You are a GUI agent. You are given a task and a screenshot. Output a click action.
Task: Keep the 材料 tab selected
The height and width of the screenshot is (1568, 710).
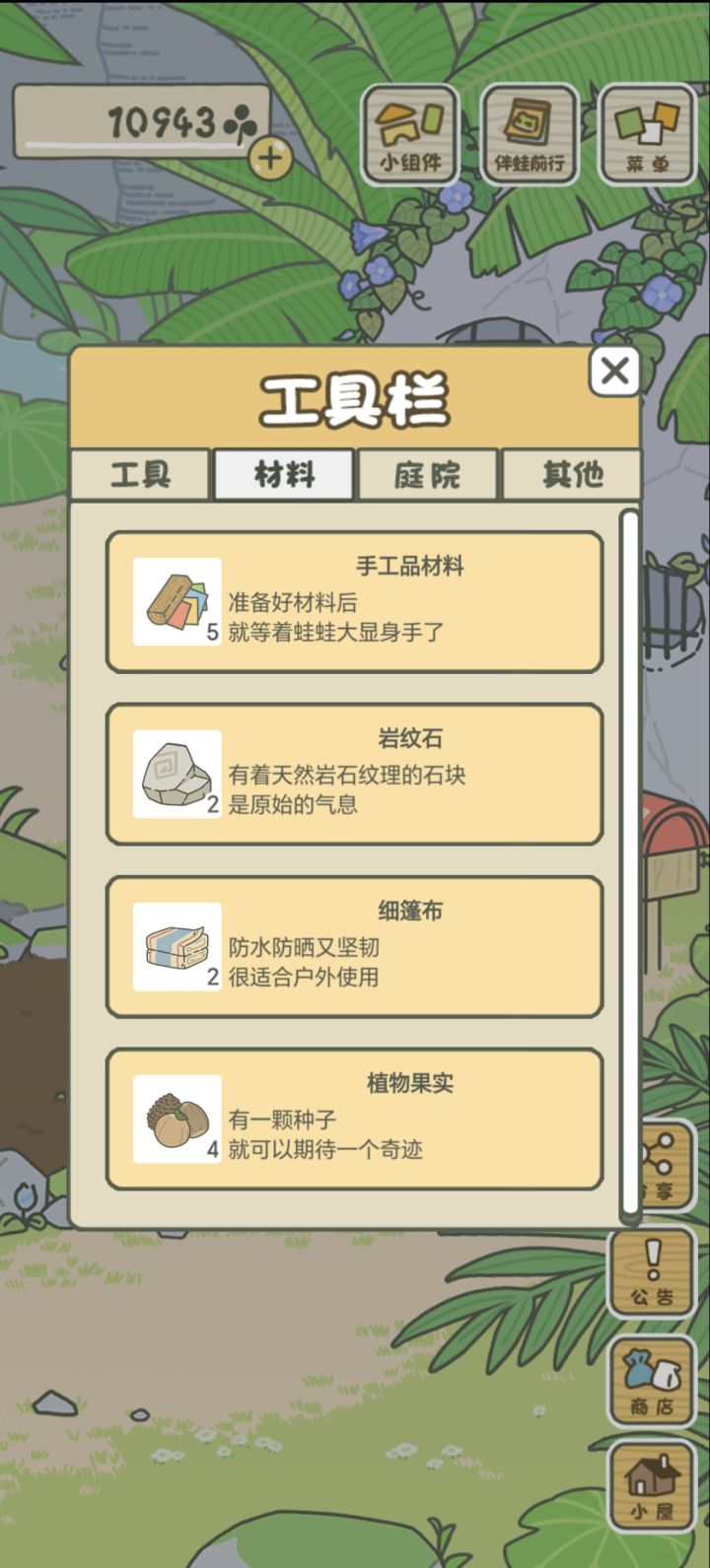click(285, 474)
